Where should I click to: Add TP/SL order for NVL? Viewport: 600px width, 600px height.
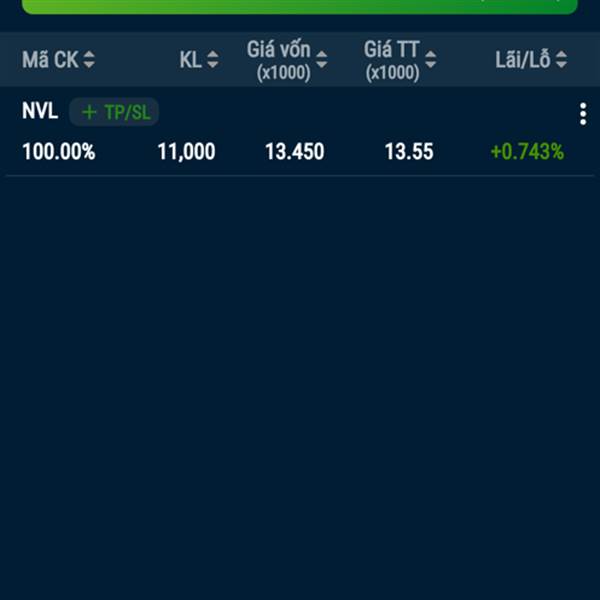(x=115, y=112)
